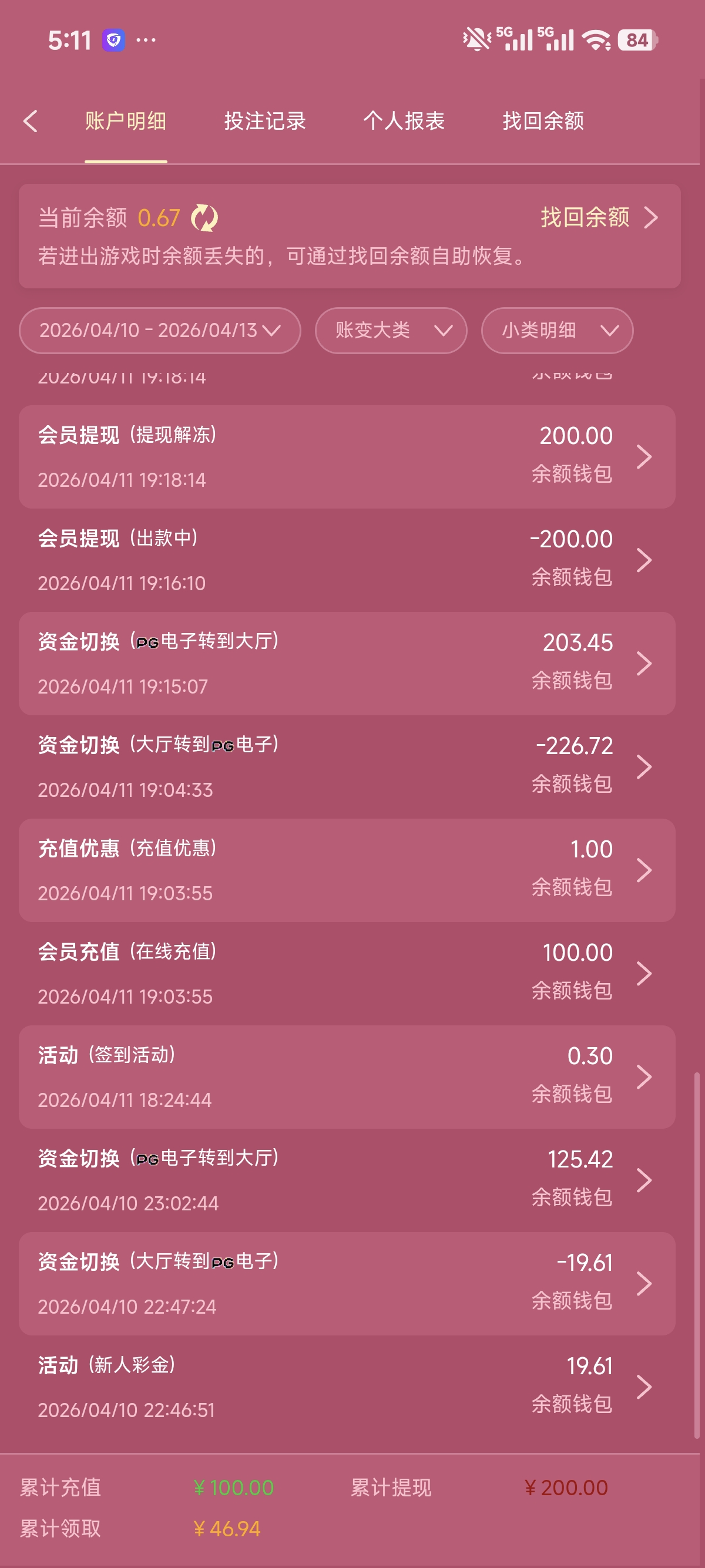Tap the 累计领取 ¥46.94 amount
705x1568 pixels.
228,1528
